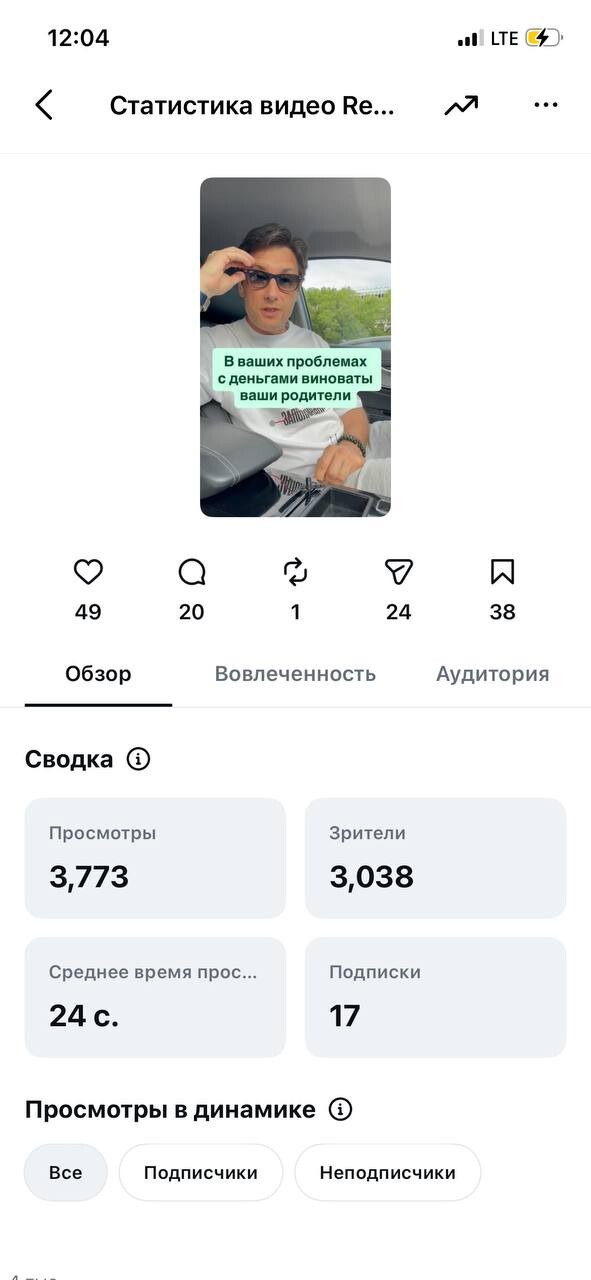Viewport: 591px width, 1280px height.
Task: Switch to the Аудитория tab
Action: tap(492, 674)
